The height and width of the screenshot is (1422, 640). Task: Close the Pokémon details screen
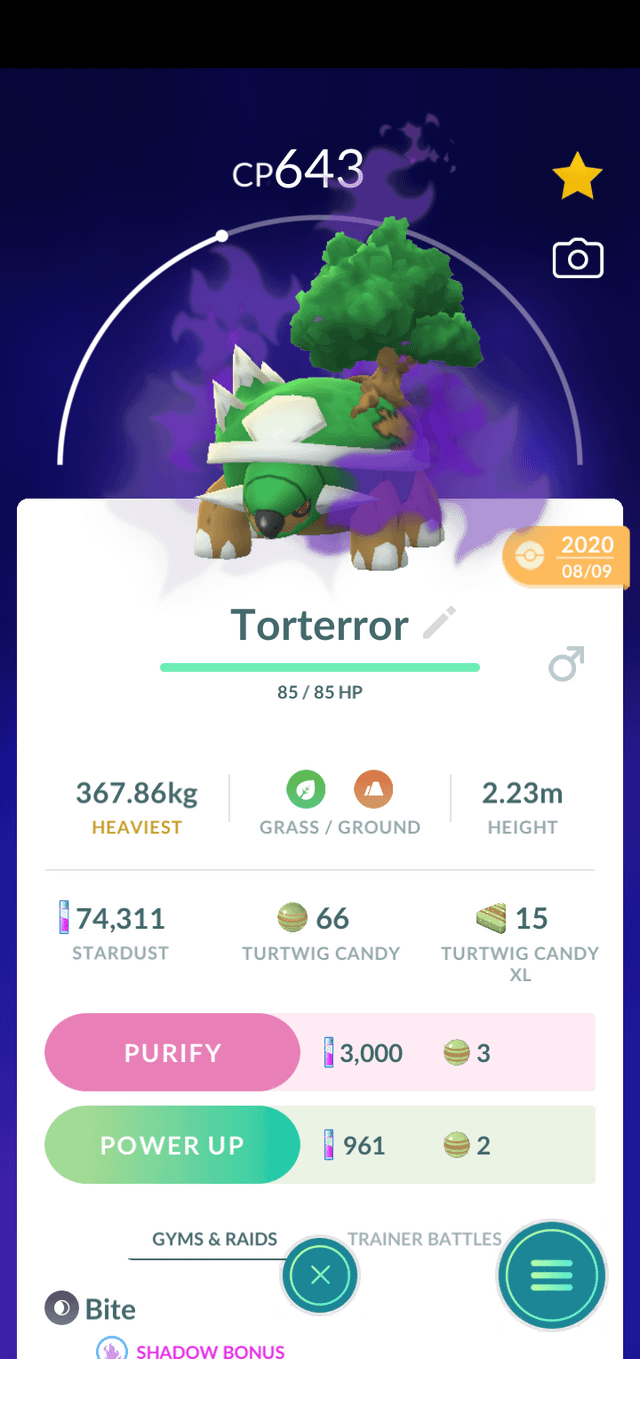point(320,1275)
